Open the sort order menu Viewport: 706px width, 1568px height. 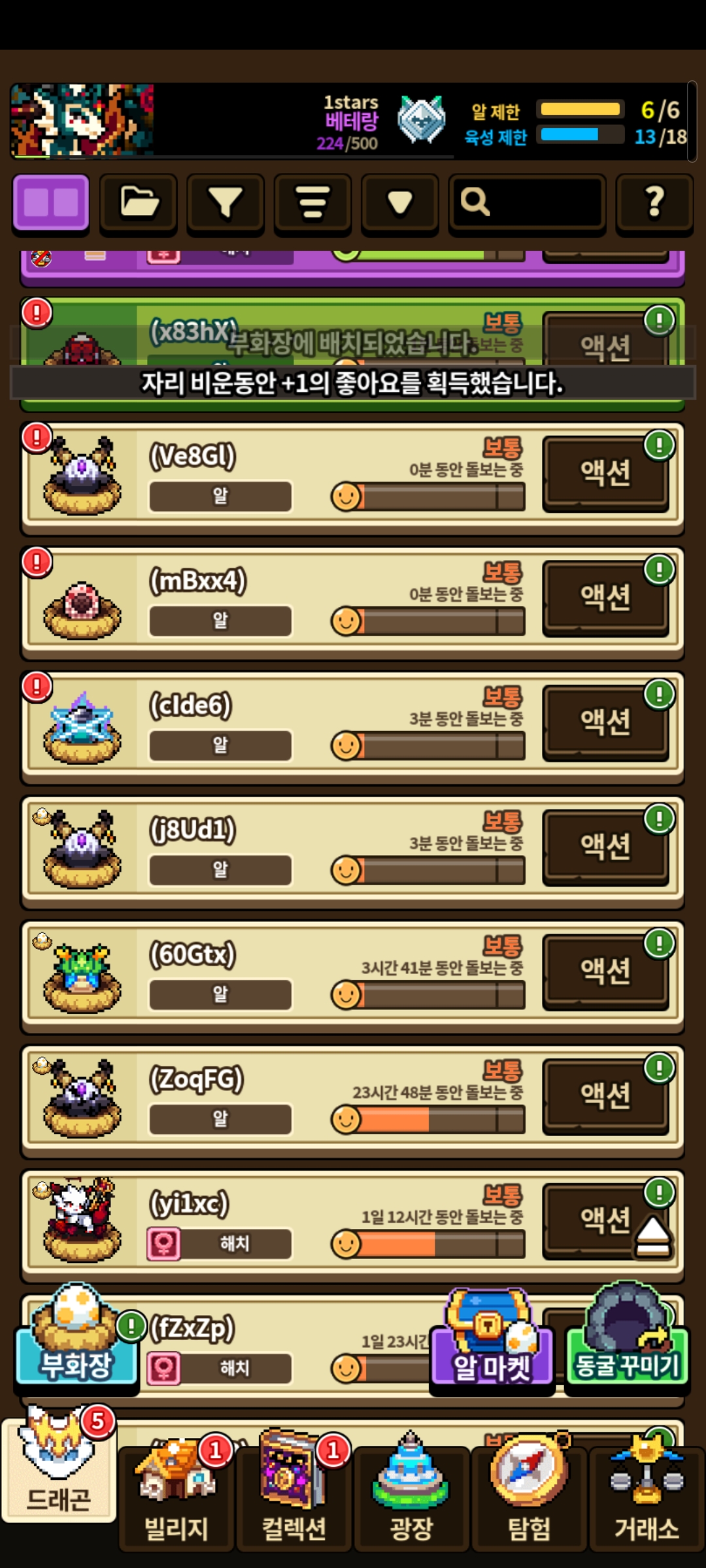coord(312,203)
